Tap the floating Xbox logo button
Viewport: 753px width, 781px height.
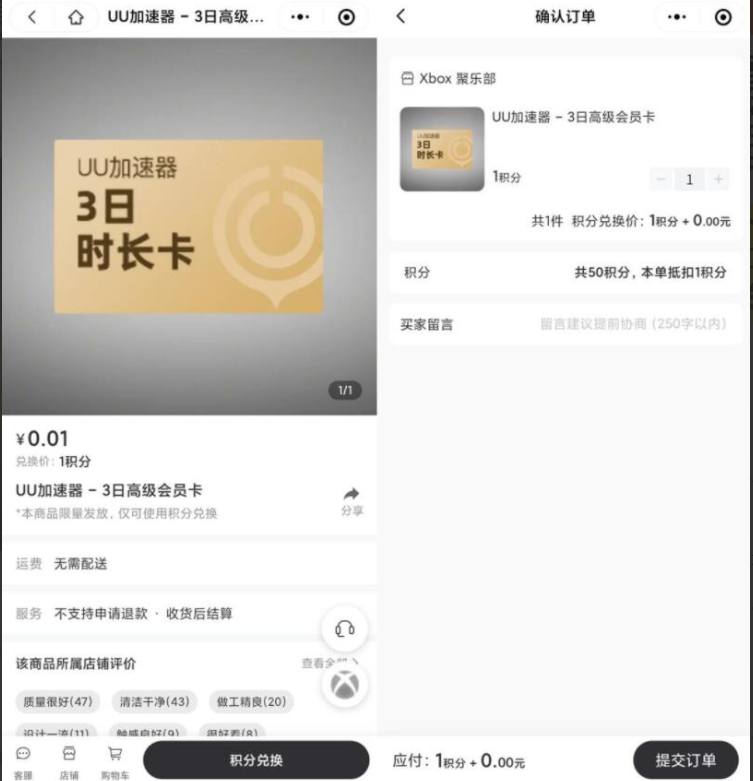345,685
